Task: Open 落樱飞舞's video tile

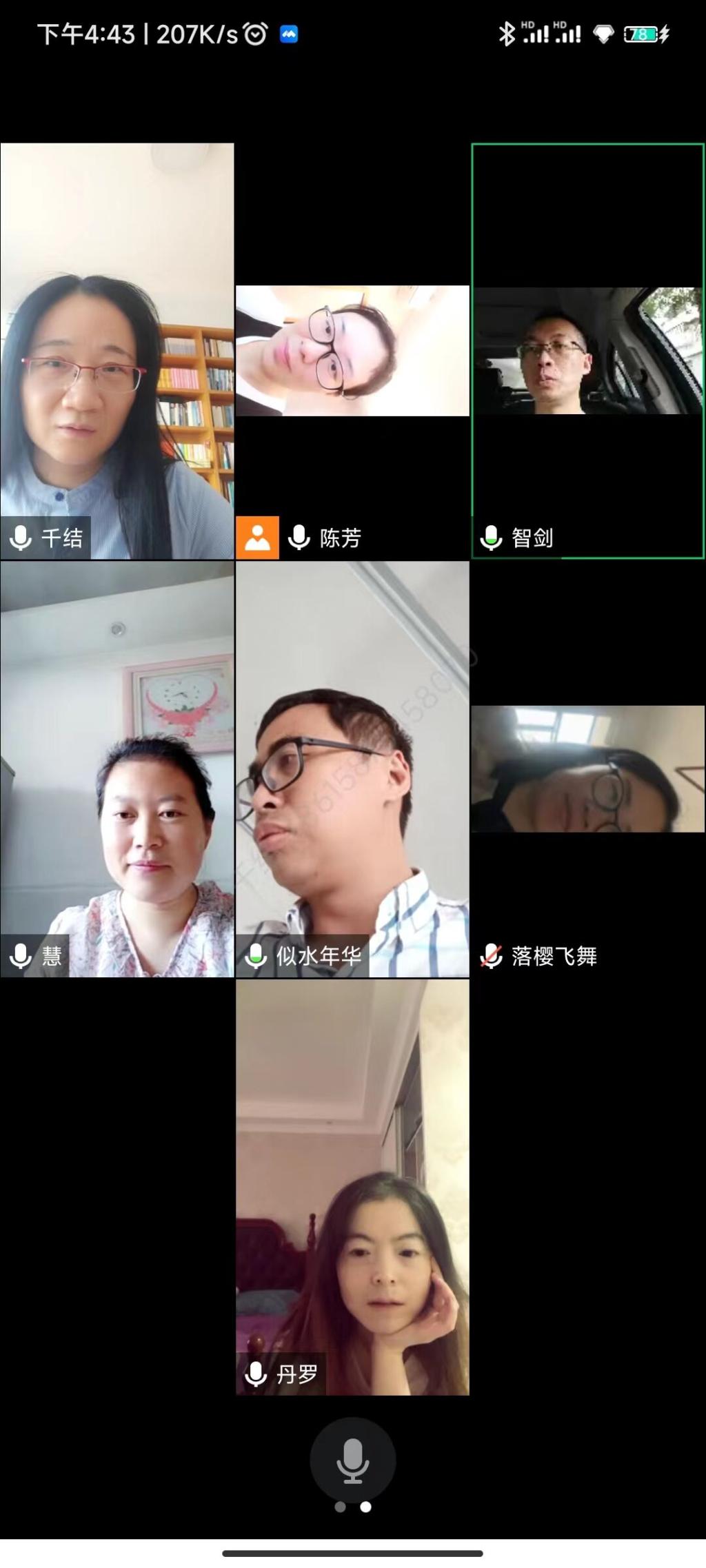Action: [x=587, y=768]
